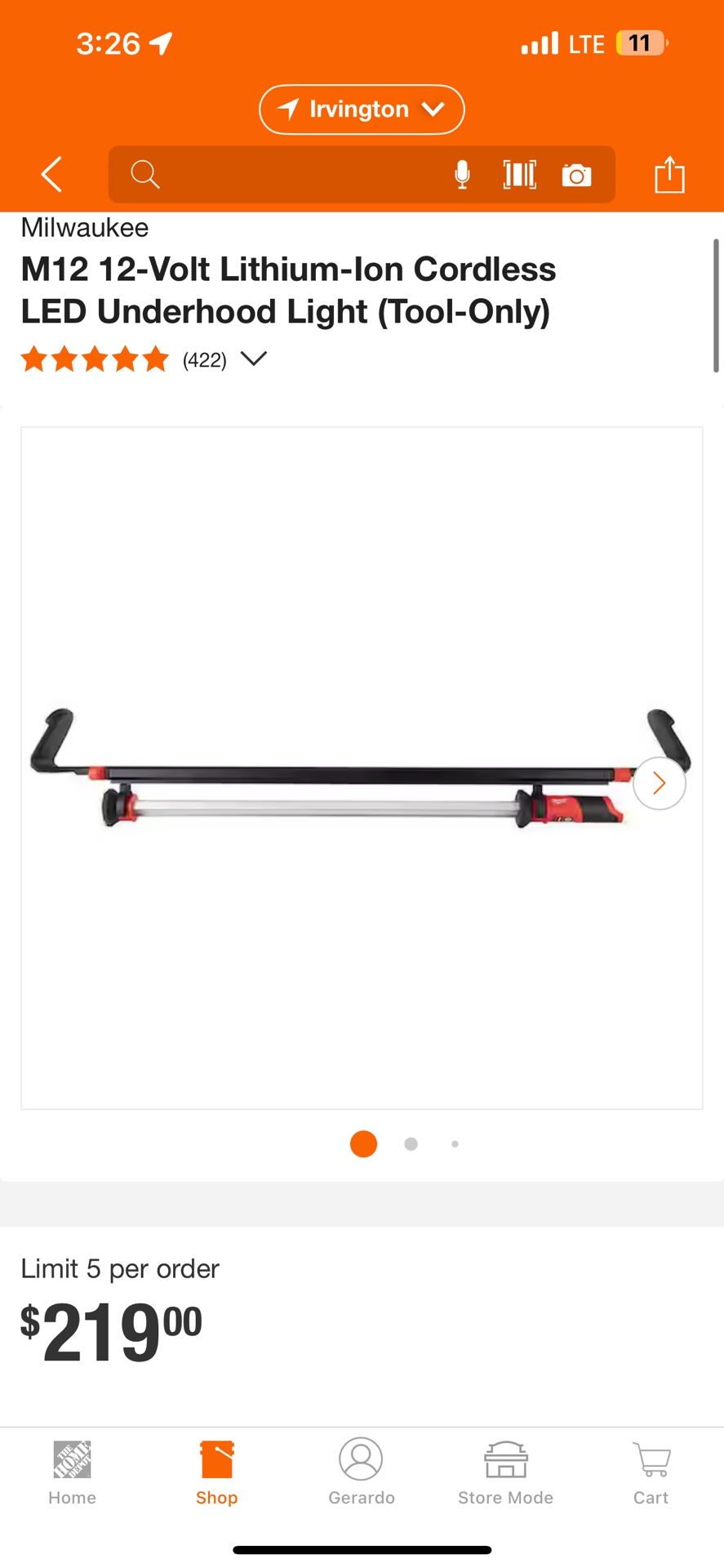Image resolution: width=724 pixels, height=1568 pixels.
Task: Open Gerardo's account tab
Action: [x=361, y=1472]
